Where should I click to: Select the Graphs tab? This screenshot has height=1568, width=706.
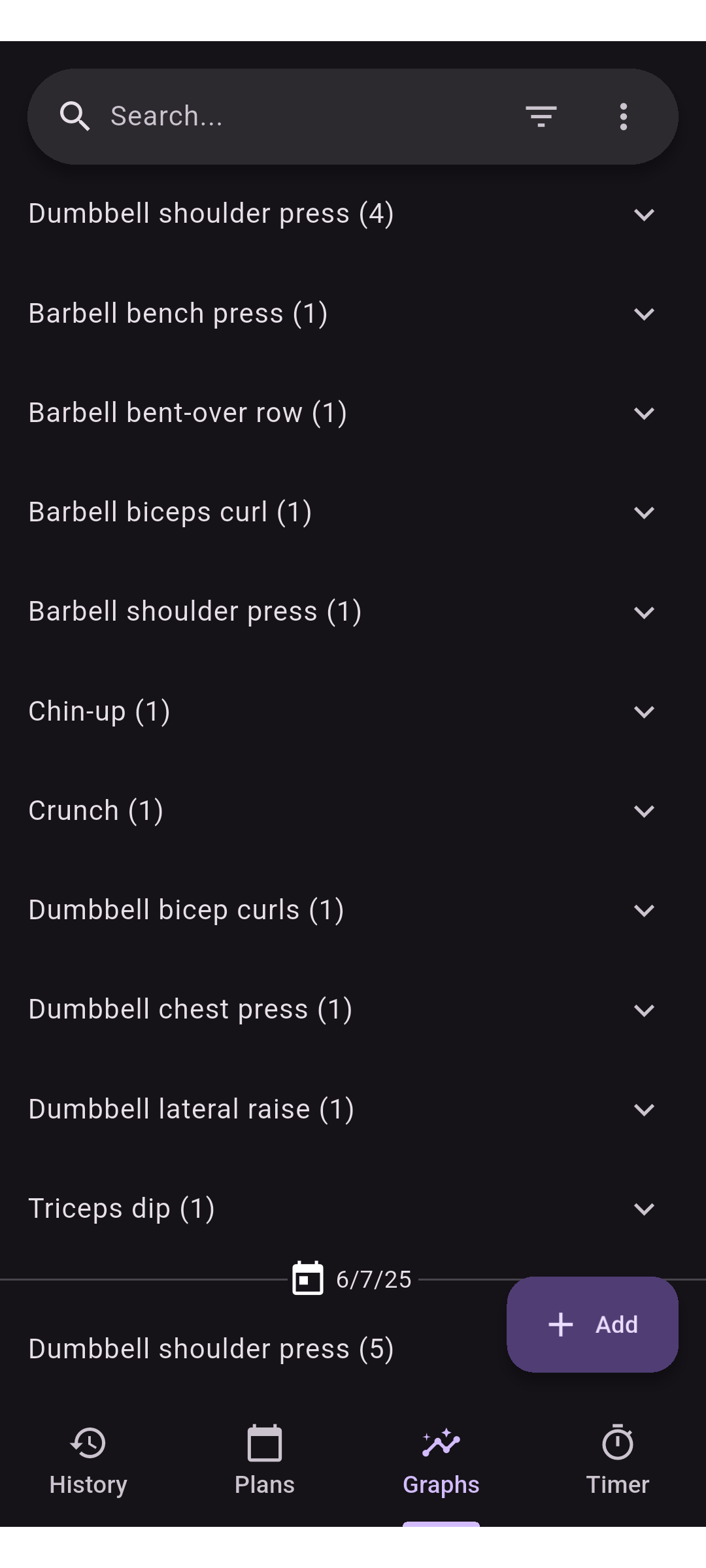[x=441, y=1461]
